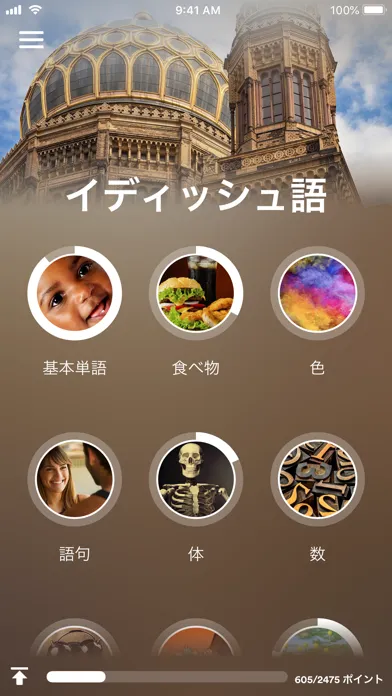The image size is (392, 696).
Task: Open the hamburger menu
Action: 31,40
